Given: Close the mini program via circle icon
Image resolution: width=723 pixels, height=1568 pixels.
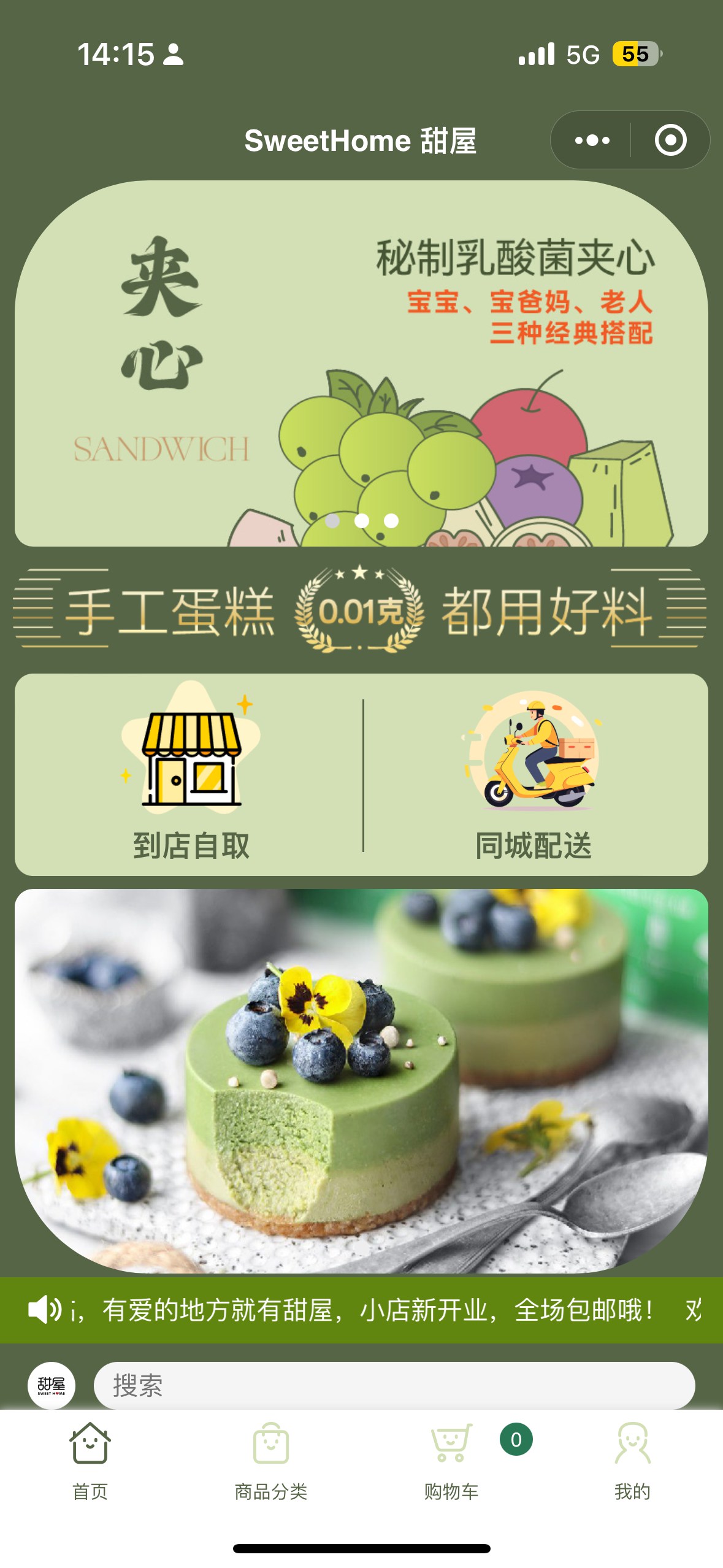Looking at the screenshot, I should click(670, 140).
